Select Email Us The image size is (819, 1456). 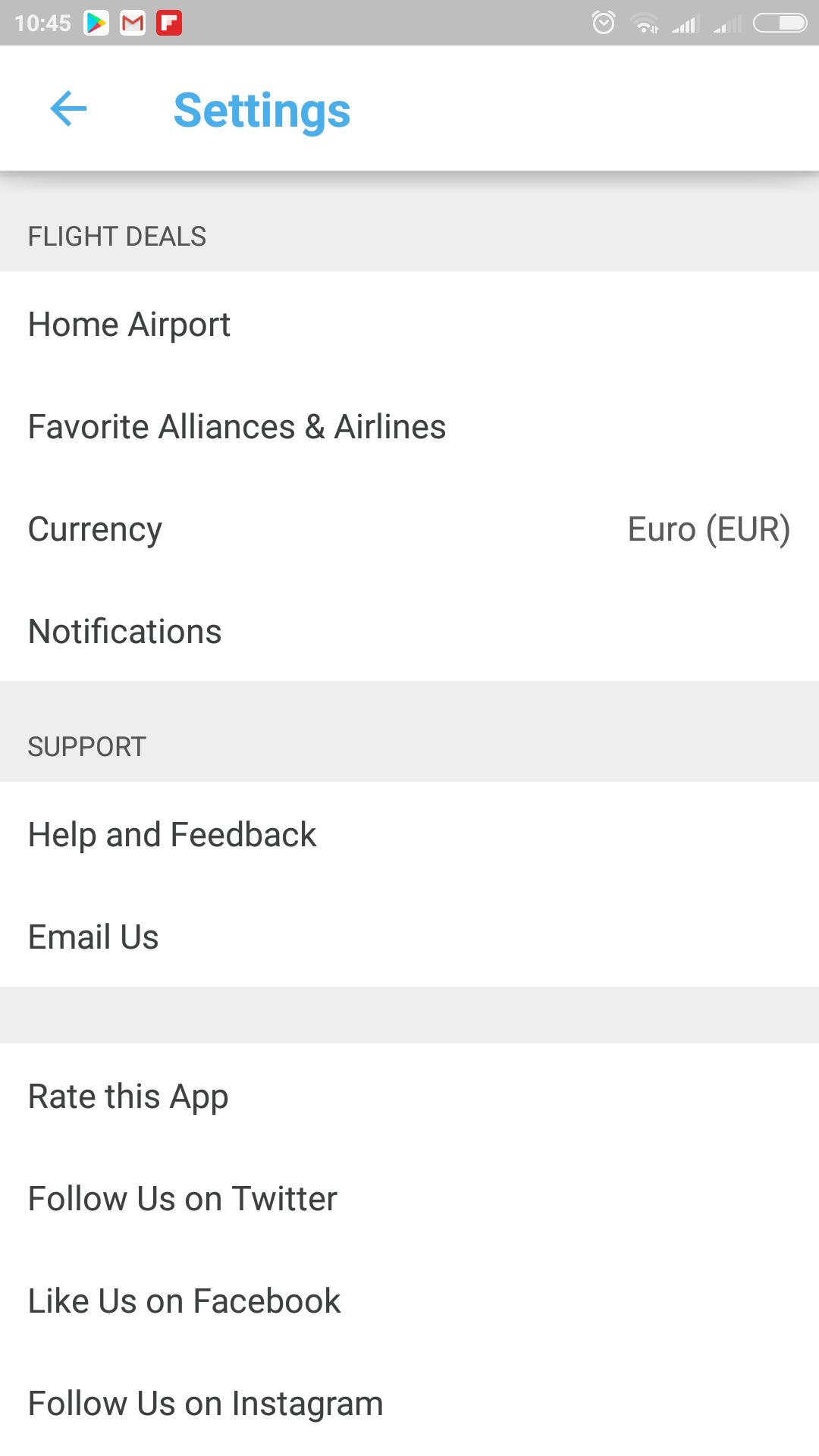point(409,937)
